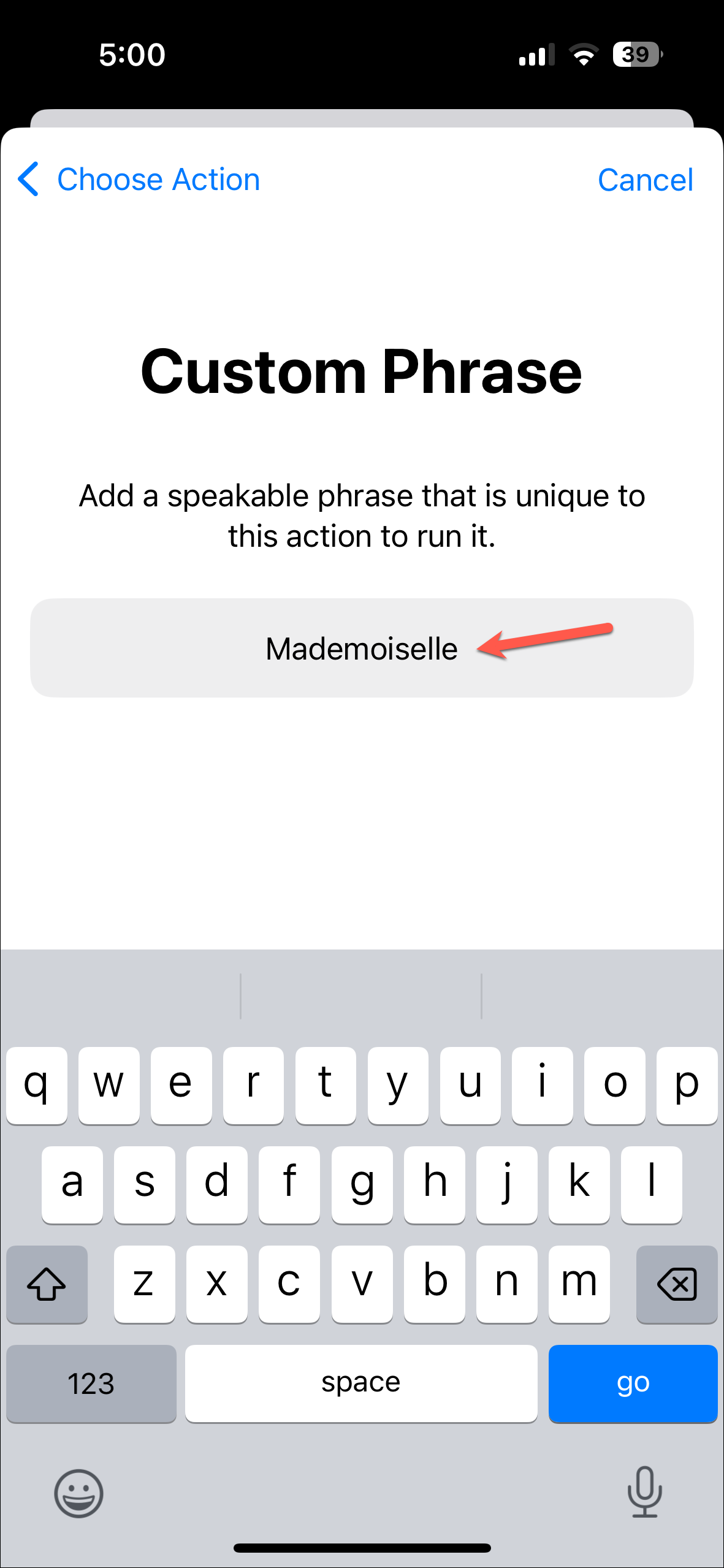Image resolution: width=724 pixels, height=1568 pixels.
Task: Cancel the custom phrase setup
Action: [x=645, y=180]
